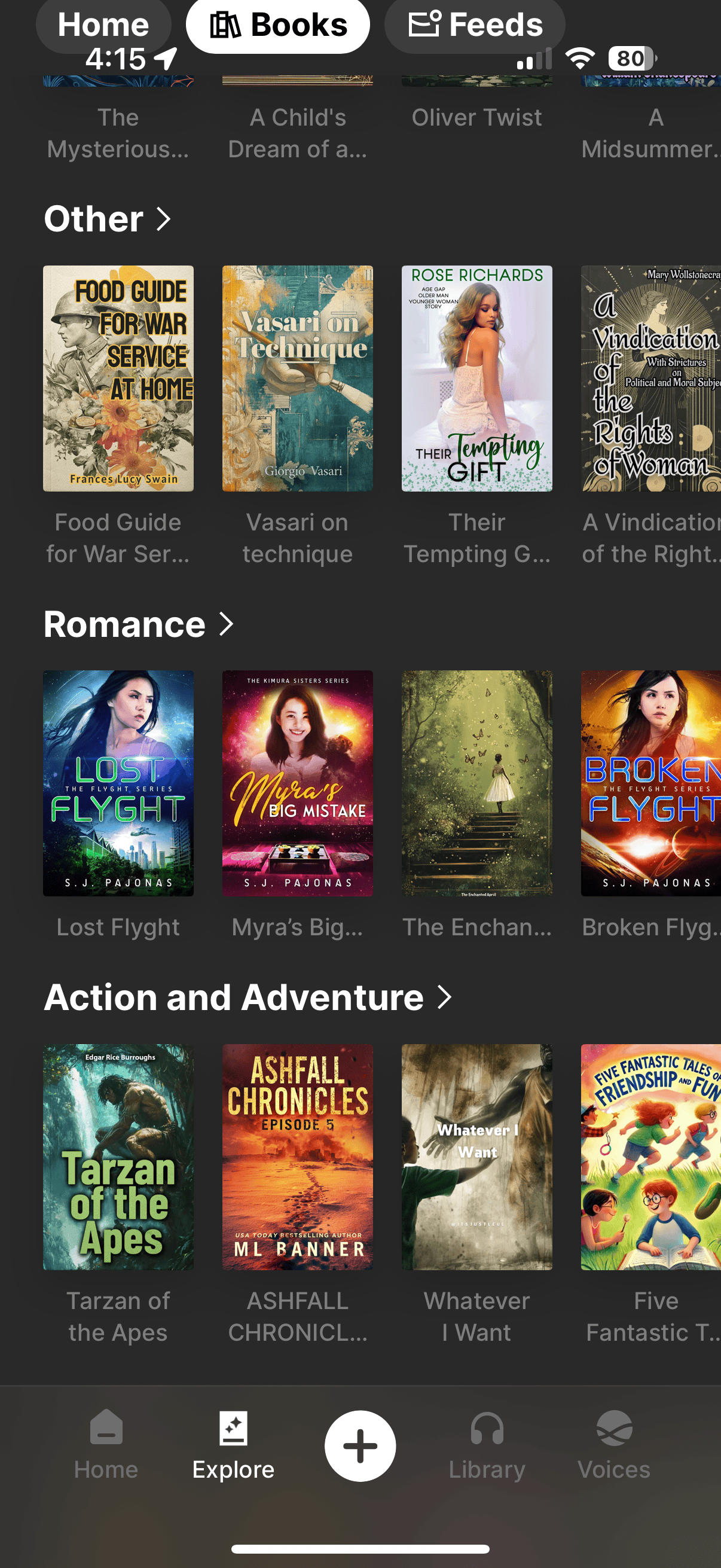Go to bottom Home tab
The image size is (721, 1568).
click(x=106, y=1445)
